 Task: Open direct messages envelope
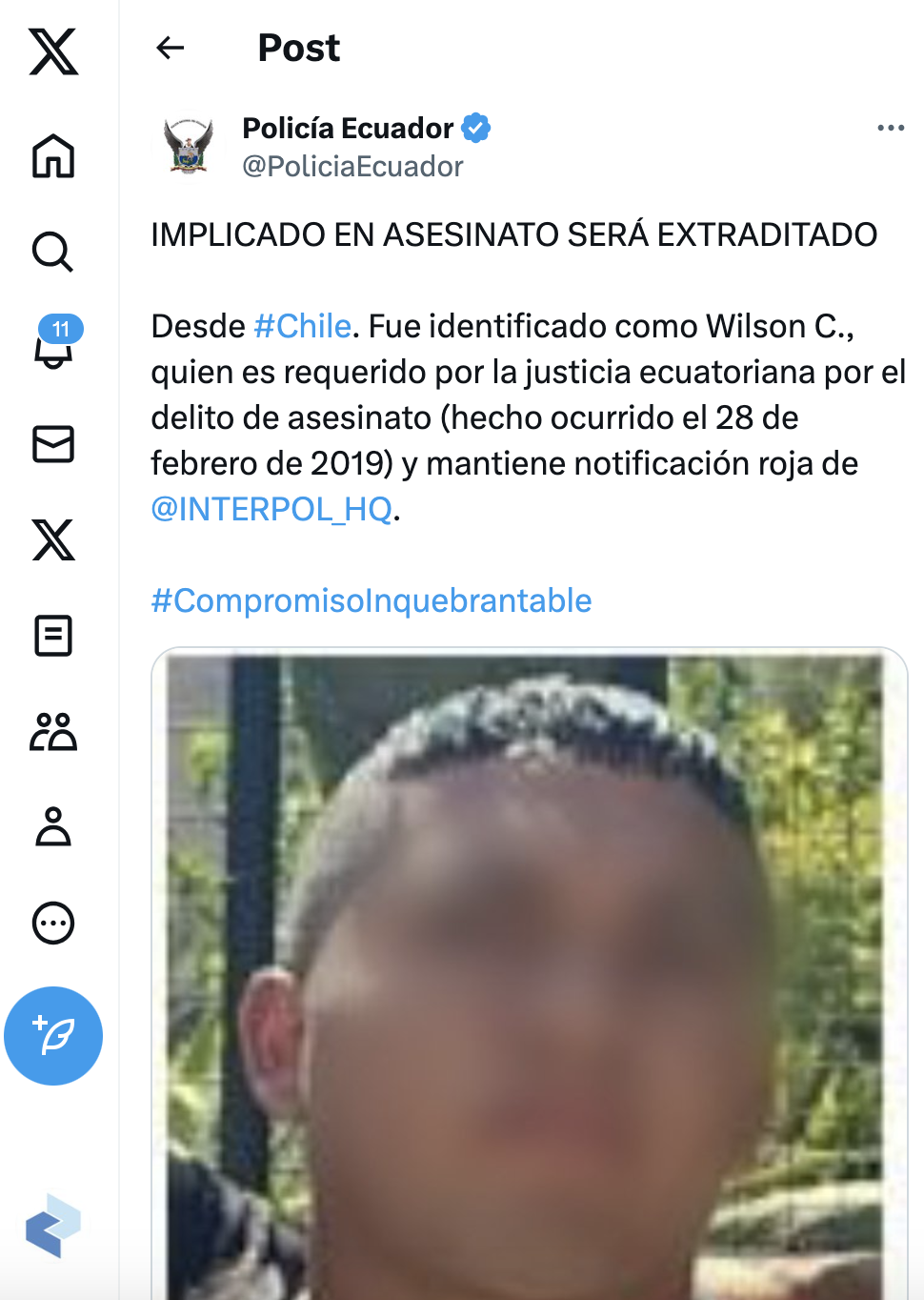53,444
